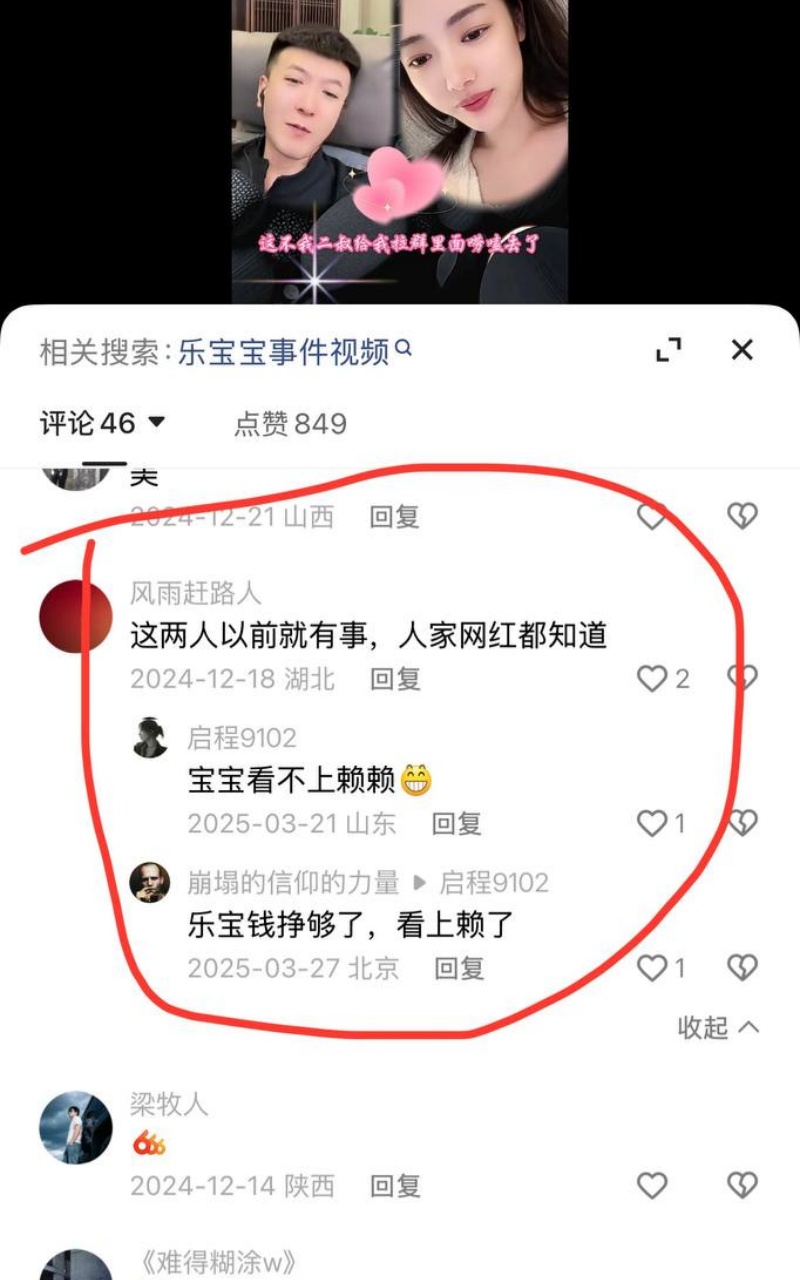
Task: Reply to 启程9102's comment
Action: pyautogui.click(x=456, y=823)
